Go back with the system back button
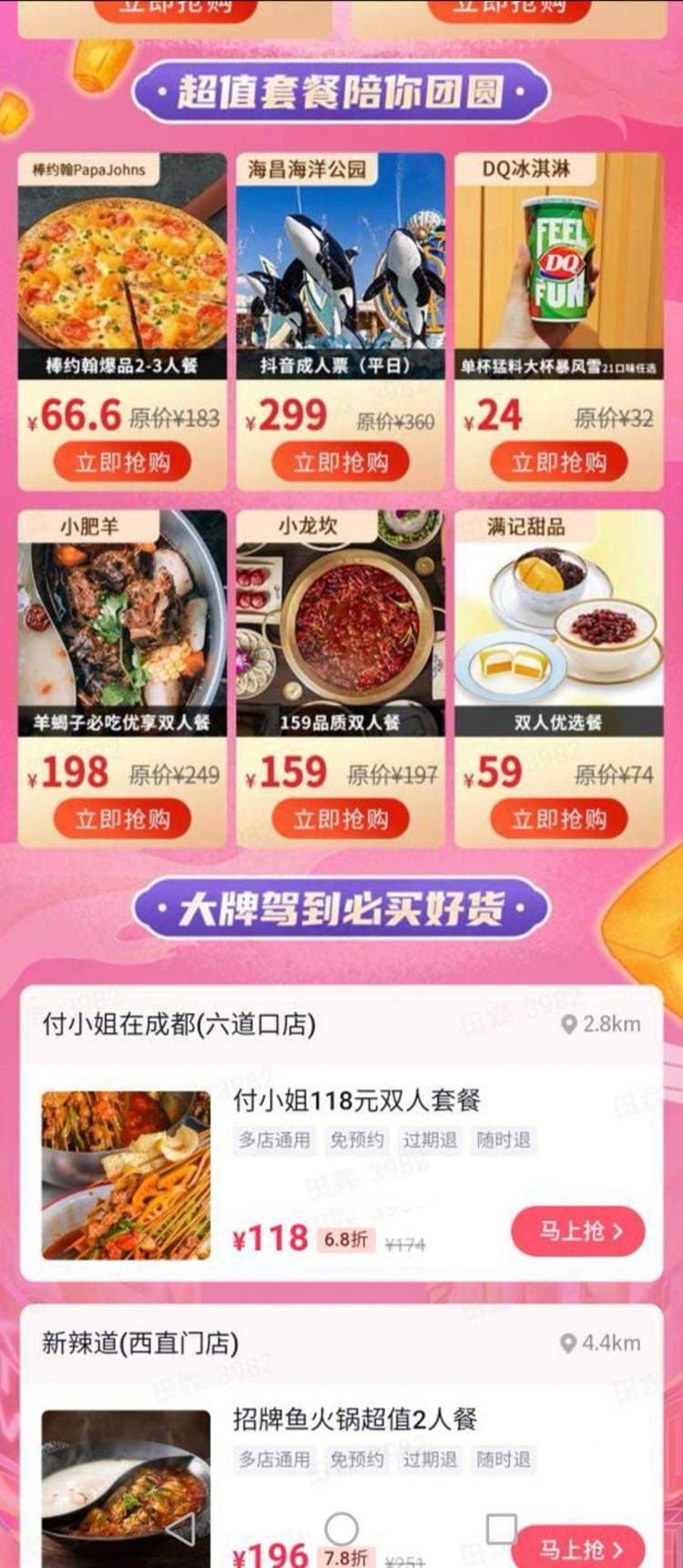The height and width of the screenshot is (1568, 683). (181, 1529)
